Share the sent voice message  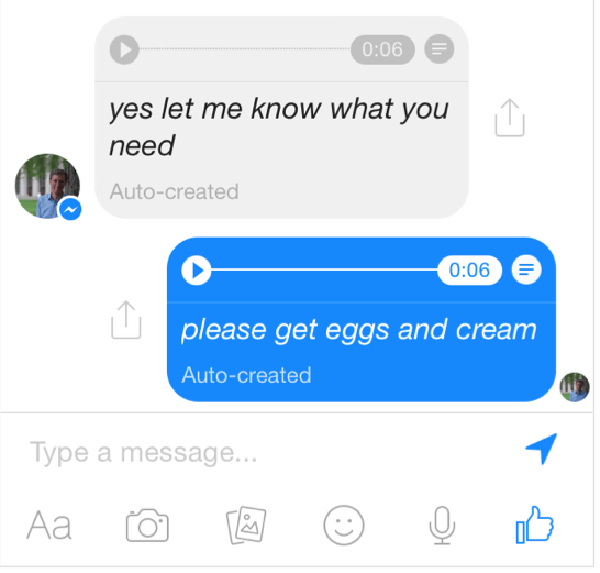(125, 321)
